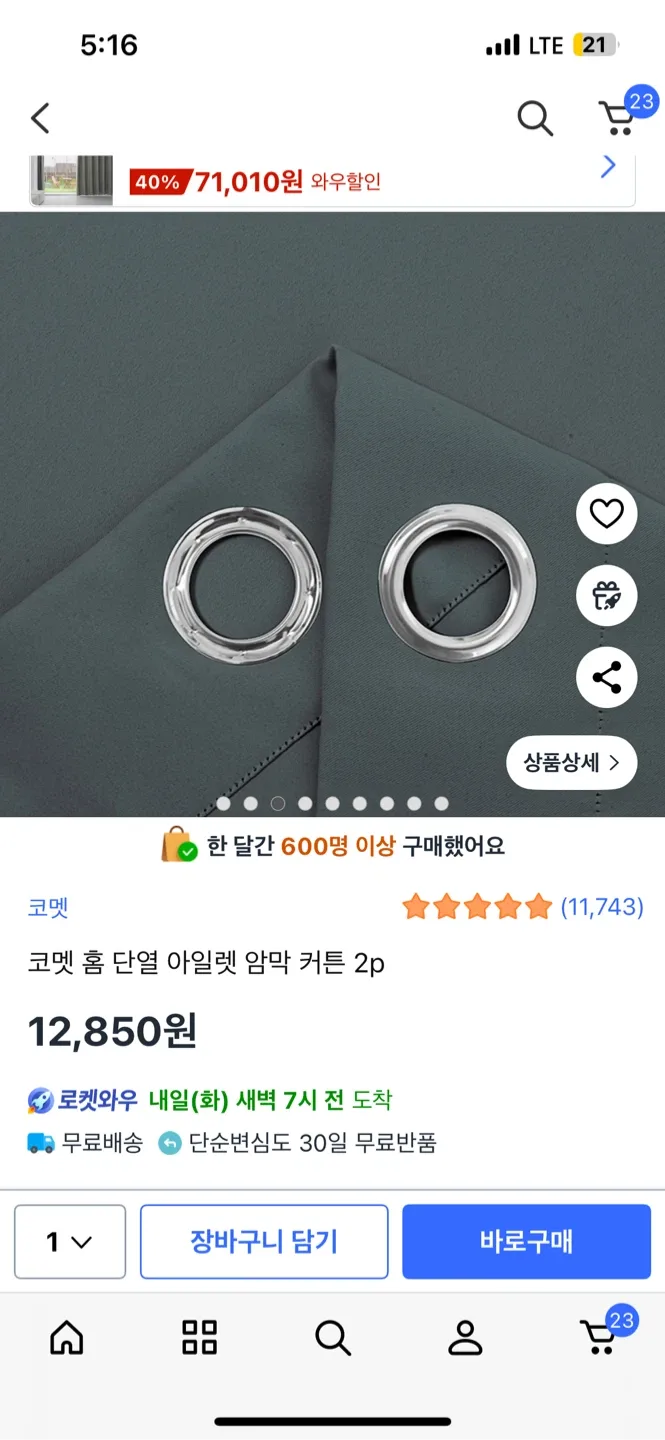Image resolution: width=665 pixels, height=1440 pixels.
Task: Open the 71,010원 와우할인 banner
Action: point(332,181)
